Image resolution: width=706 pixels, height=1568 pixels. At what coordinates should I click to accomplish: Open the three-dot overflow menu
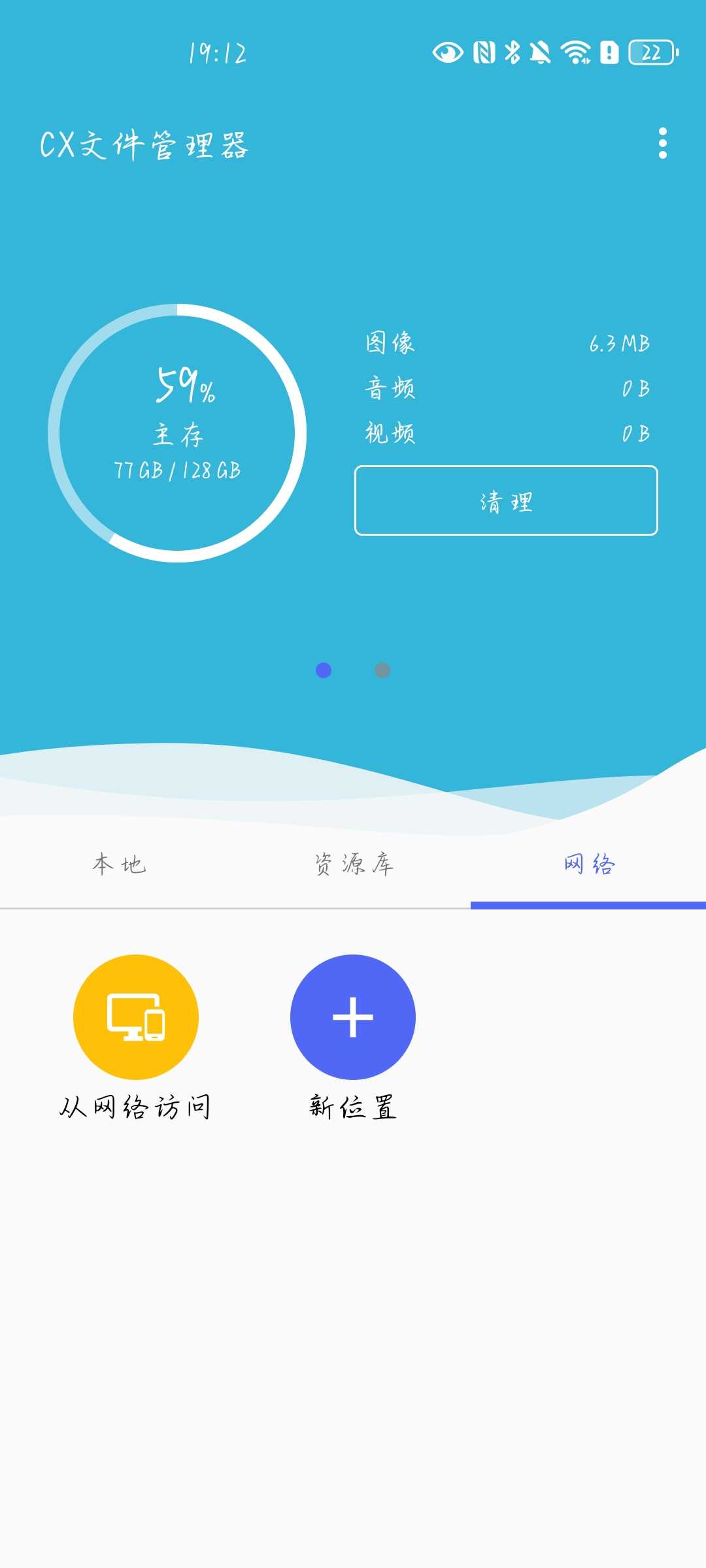tap(662, 143)
